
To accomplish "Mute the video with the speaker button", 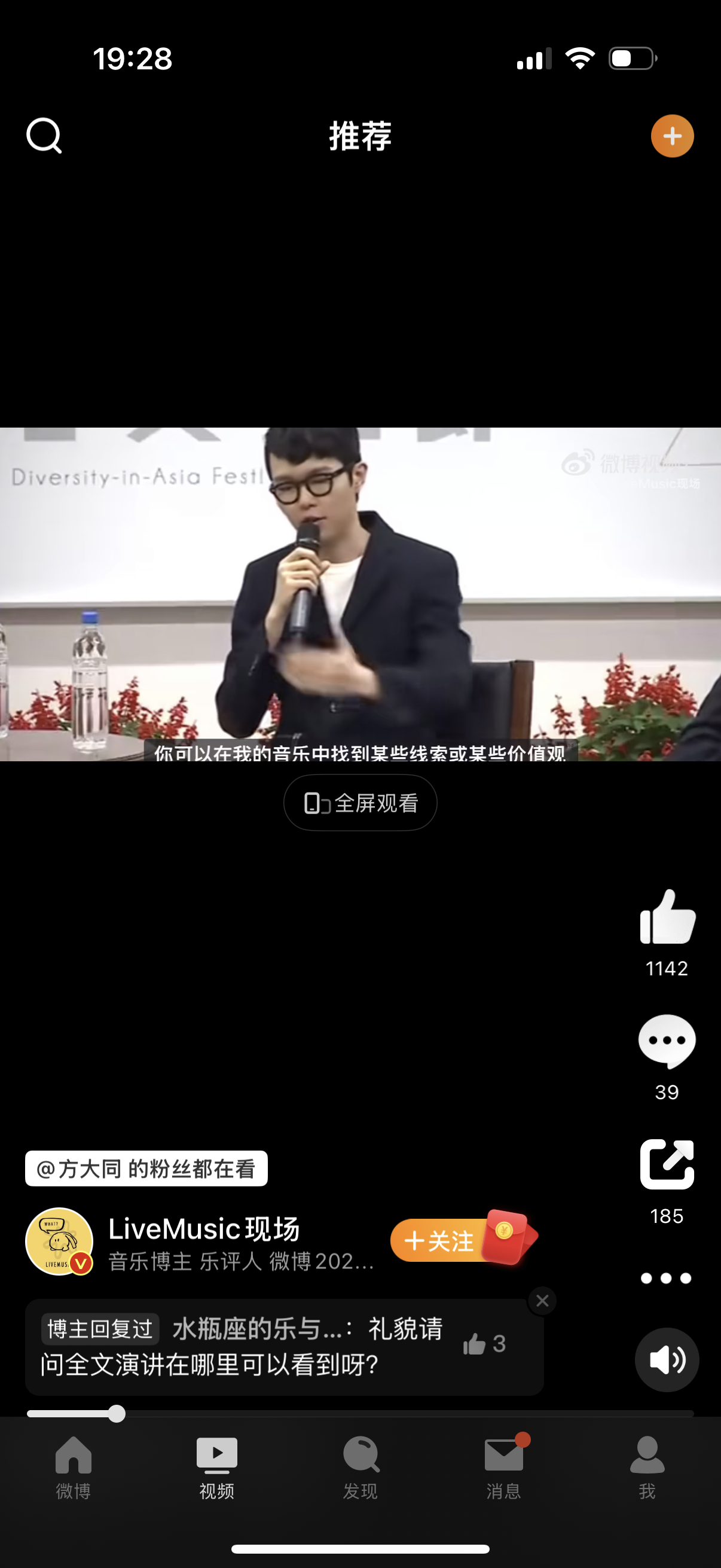I will click(667, 1359).
